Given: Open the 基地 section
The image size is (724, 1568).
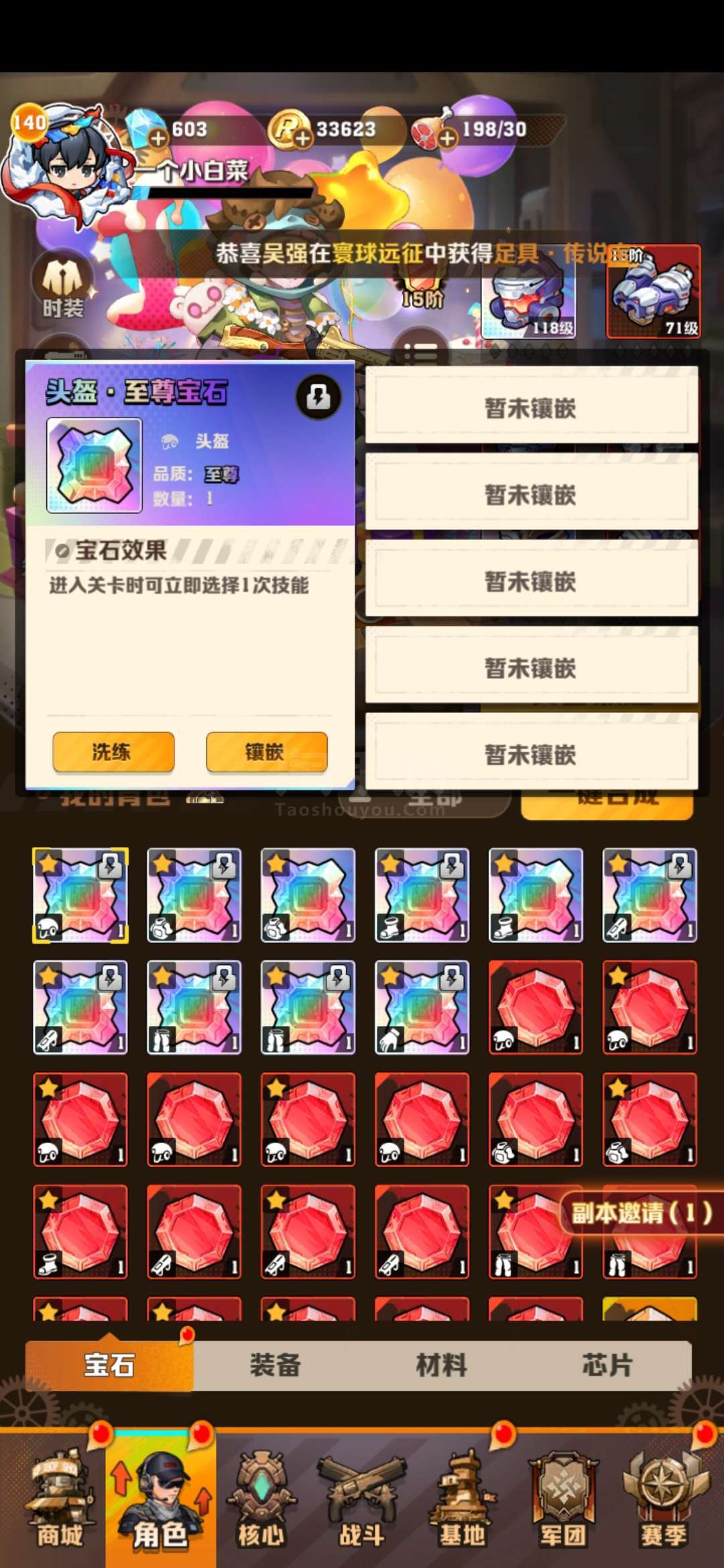Looking at the screenshot, I should (x=462, y=1501).
